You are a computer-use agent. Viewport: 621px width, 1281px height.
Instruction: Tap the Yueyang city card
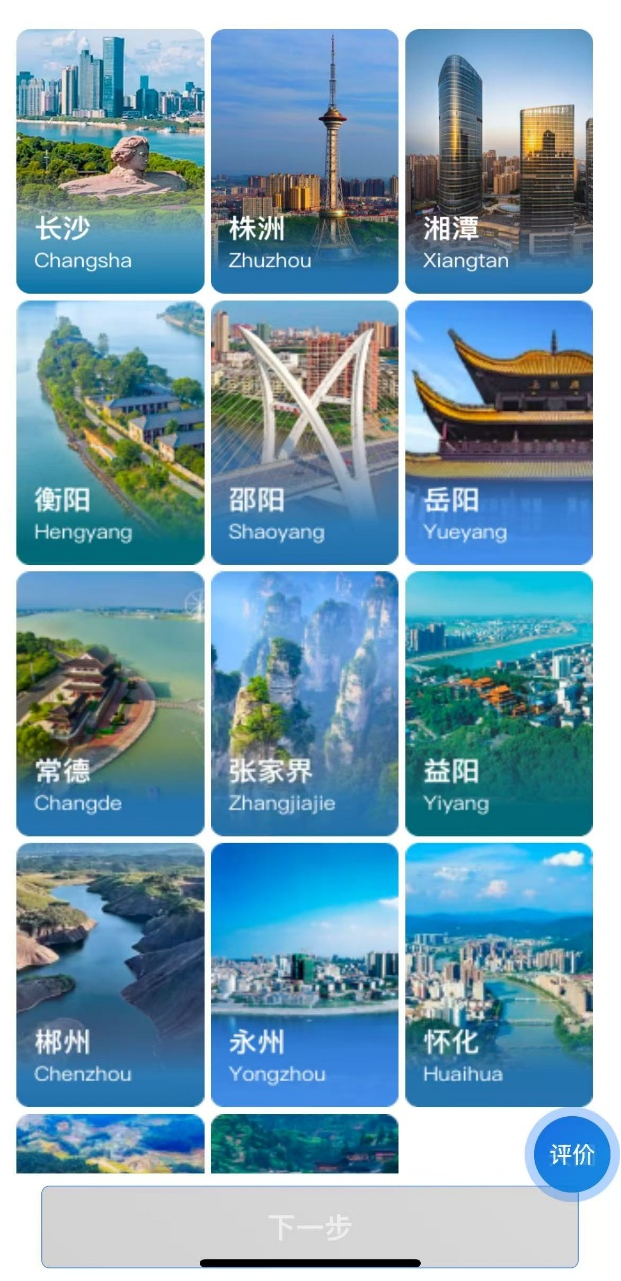[x=498, y=432]
